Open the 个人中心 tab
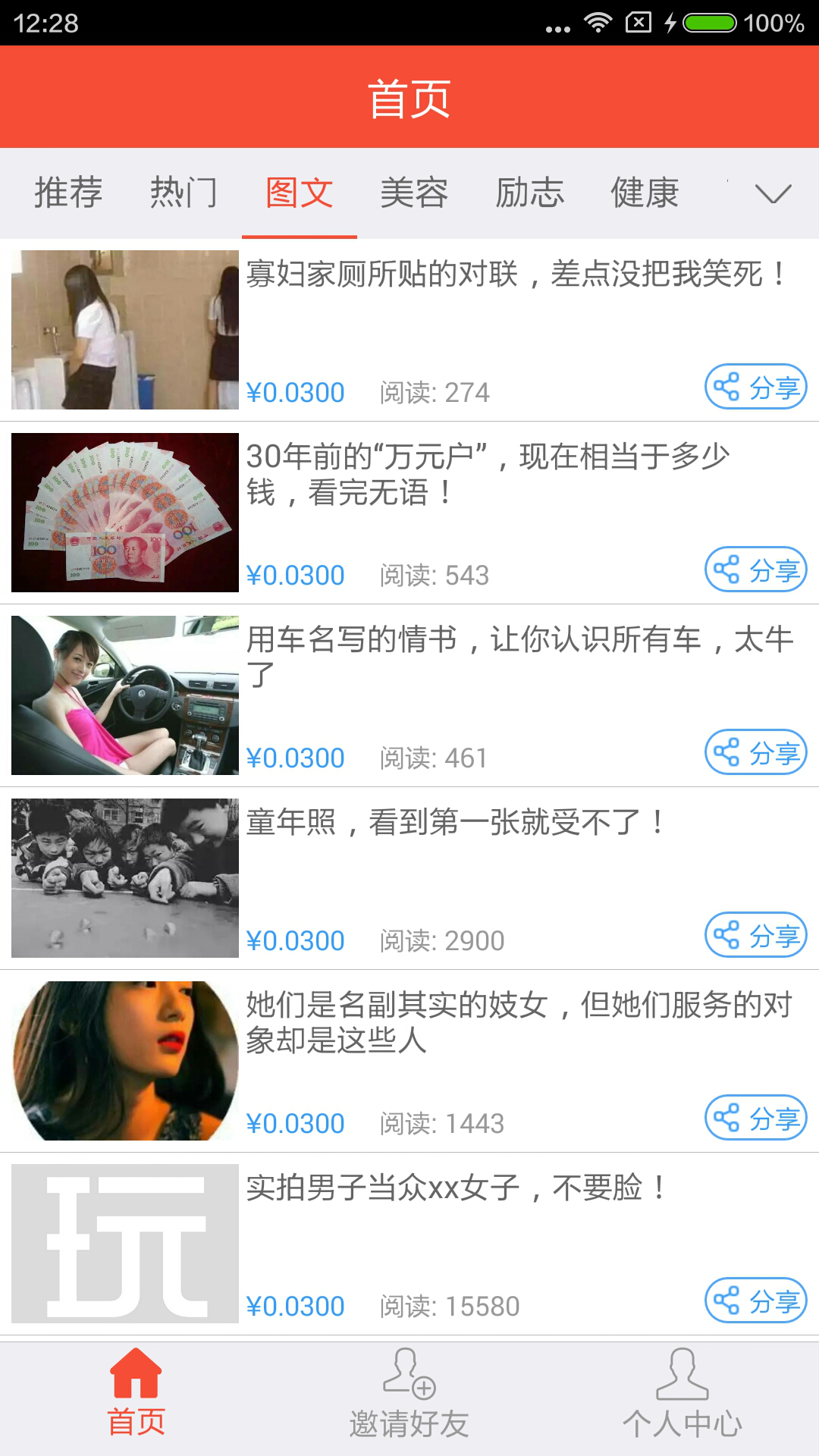 (x=682, y=1394)
